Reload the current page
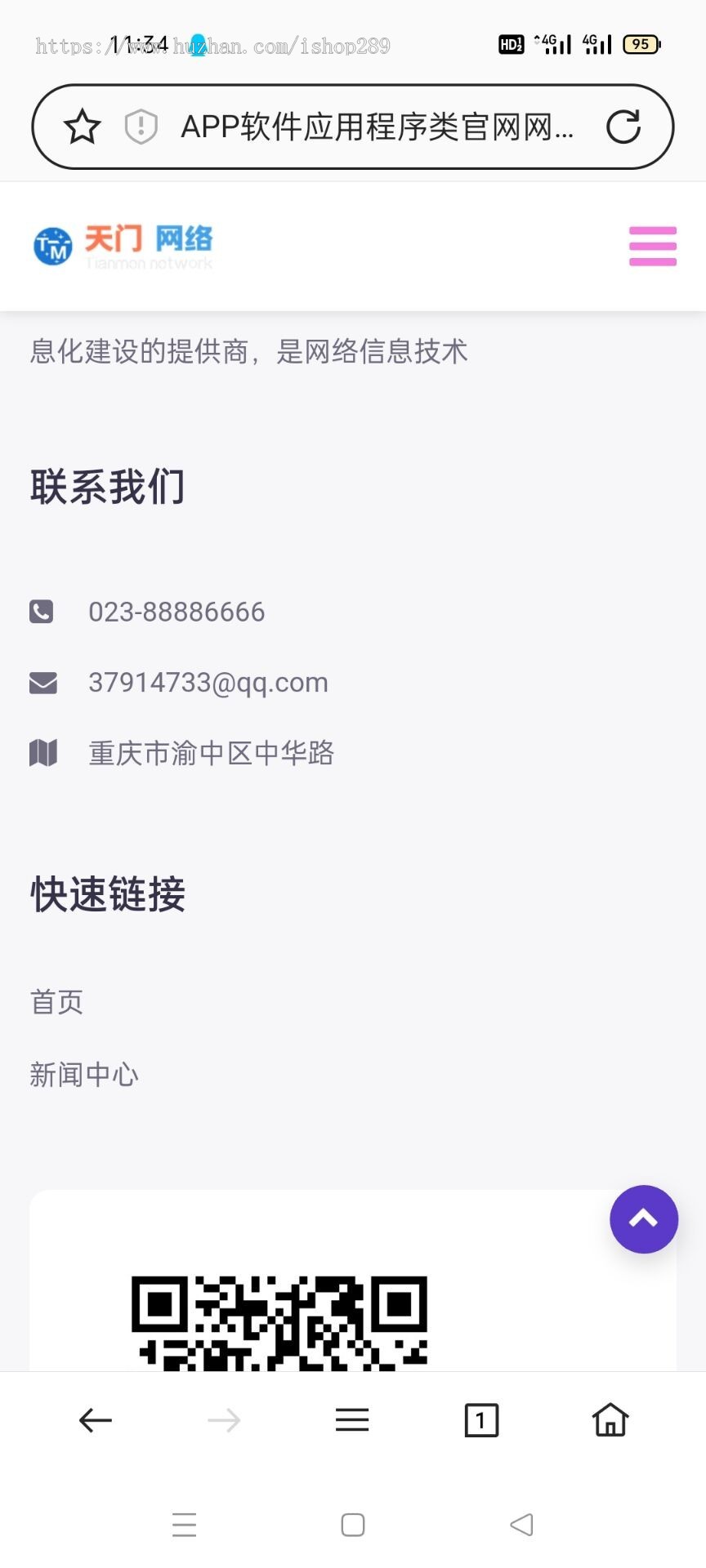This screenshot has width=706, height=1568. click(623, 127)
